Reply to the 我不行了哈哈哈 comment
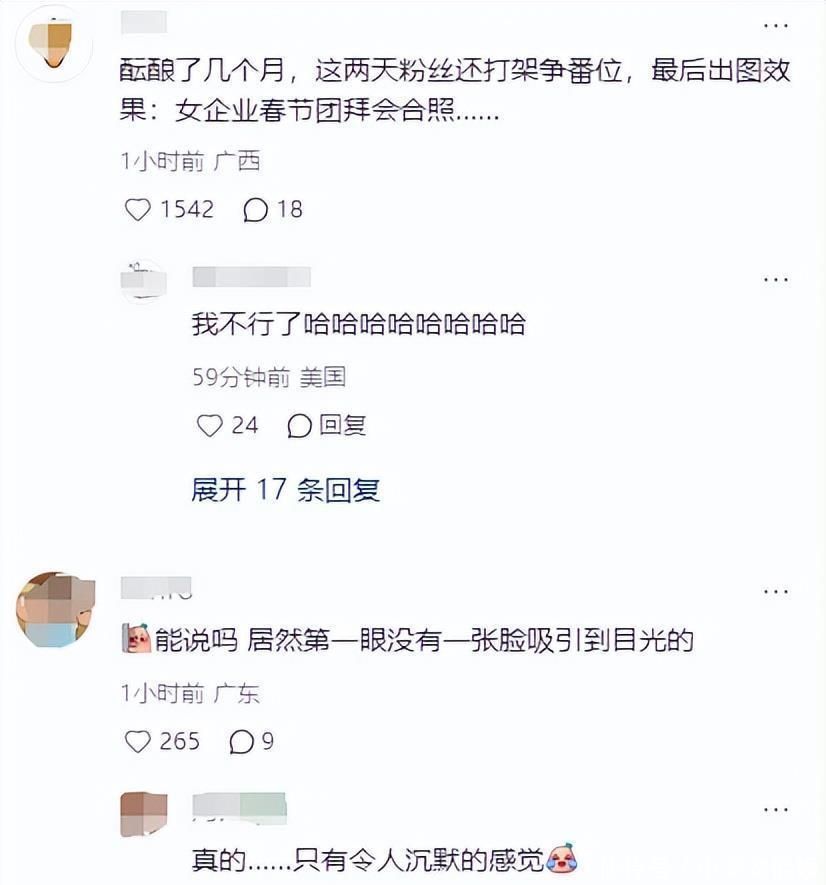The height and width of the screenshot is (885, 826). coord(327,426)
